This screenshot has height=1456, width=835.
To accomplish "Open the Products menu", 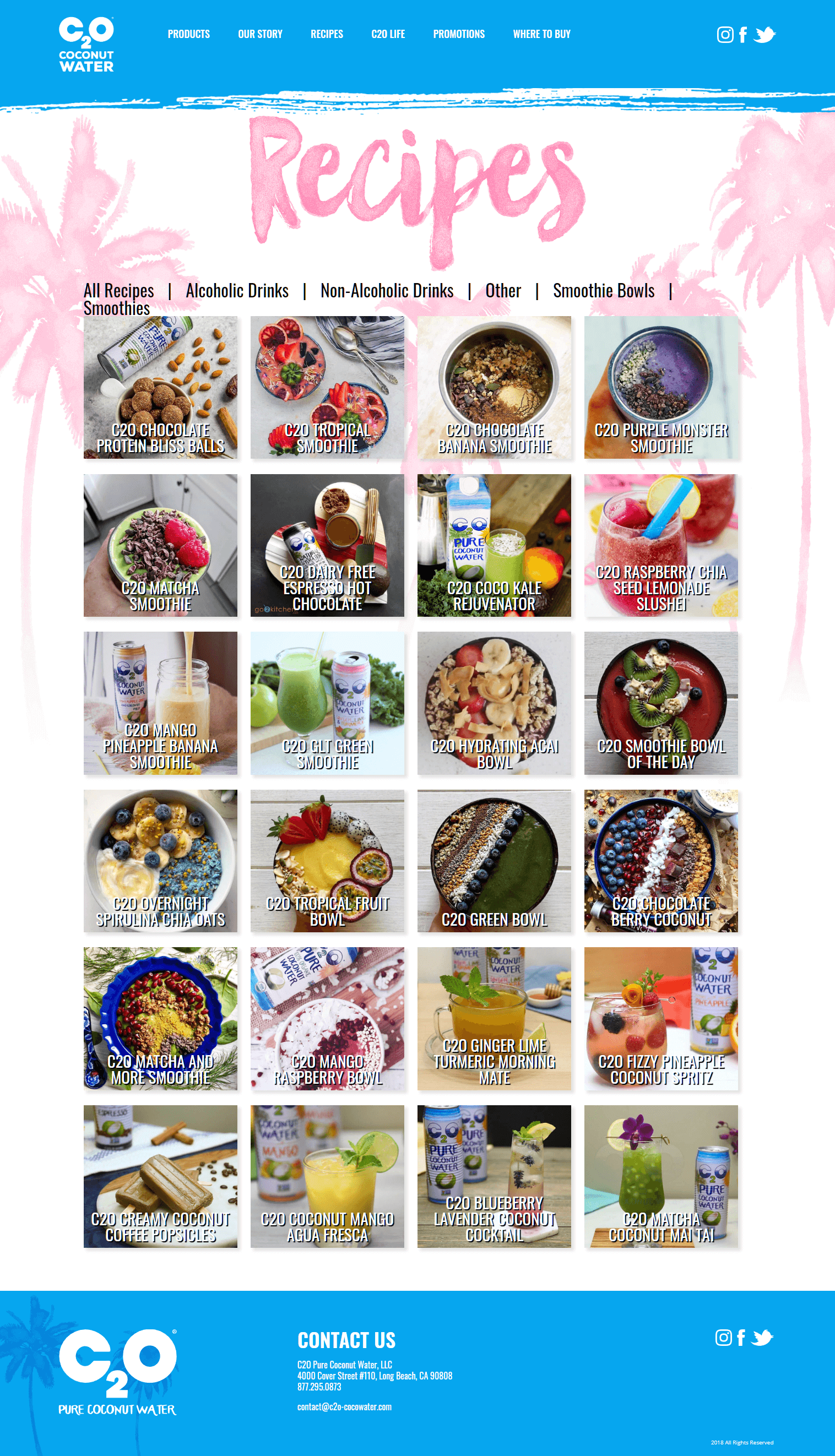I will pos(189,34).
